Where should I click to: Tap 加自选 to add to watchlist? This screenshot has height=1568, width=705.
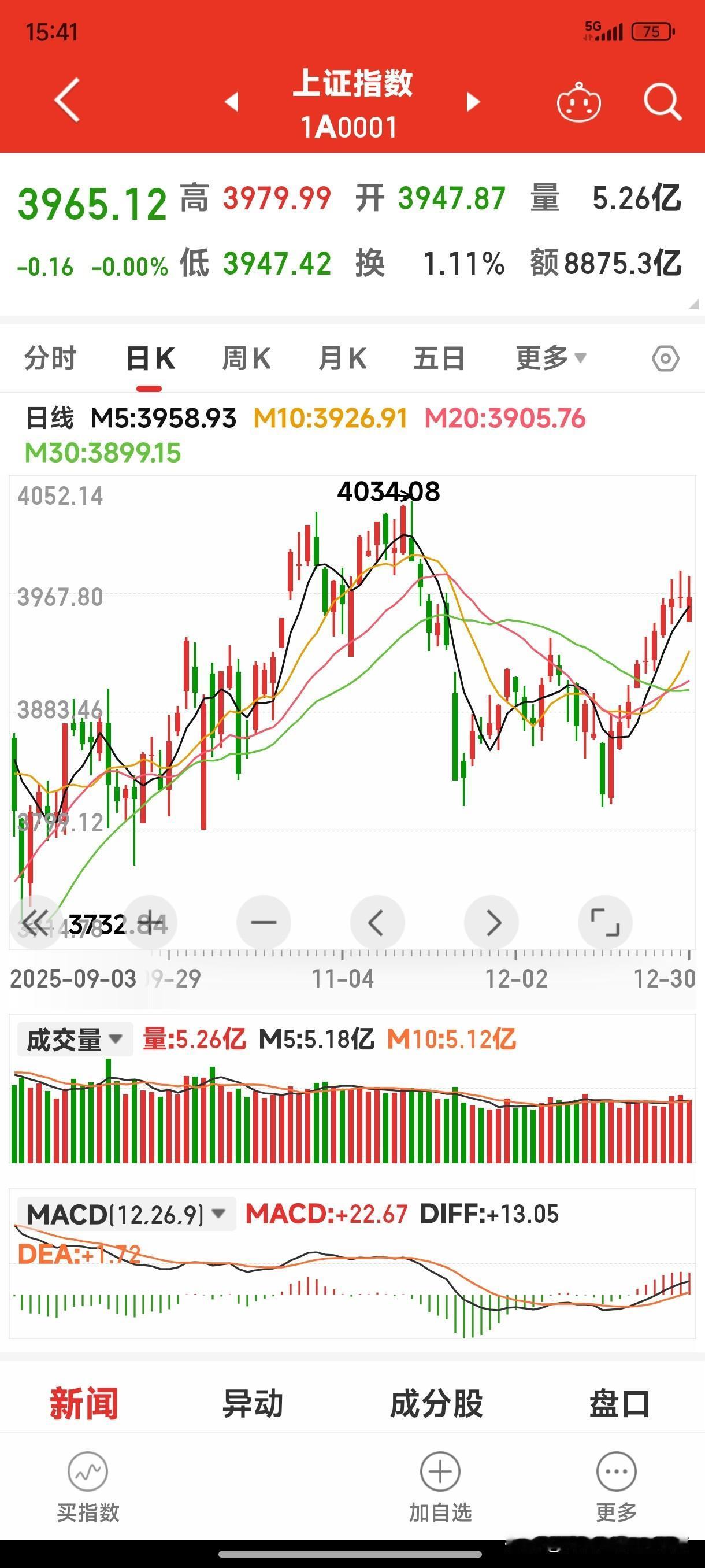pos(440,1486)
